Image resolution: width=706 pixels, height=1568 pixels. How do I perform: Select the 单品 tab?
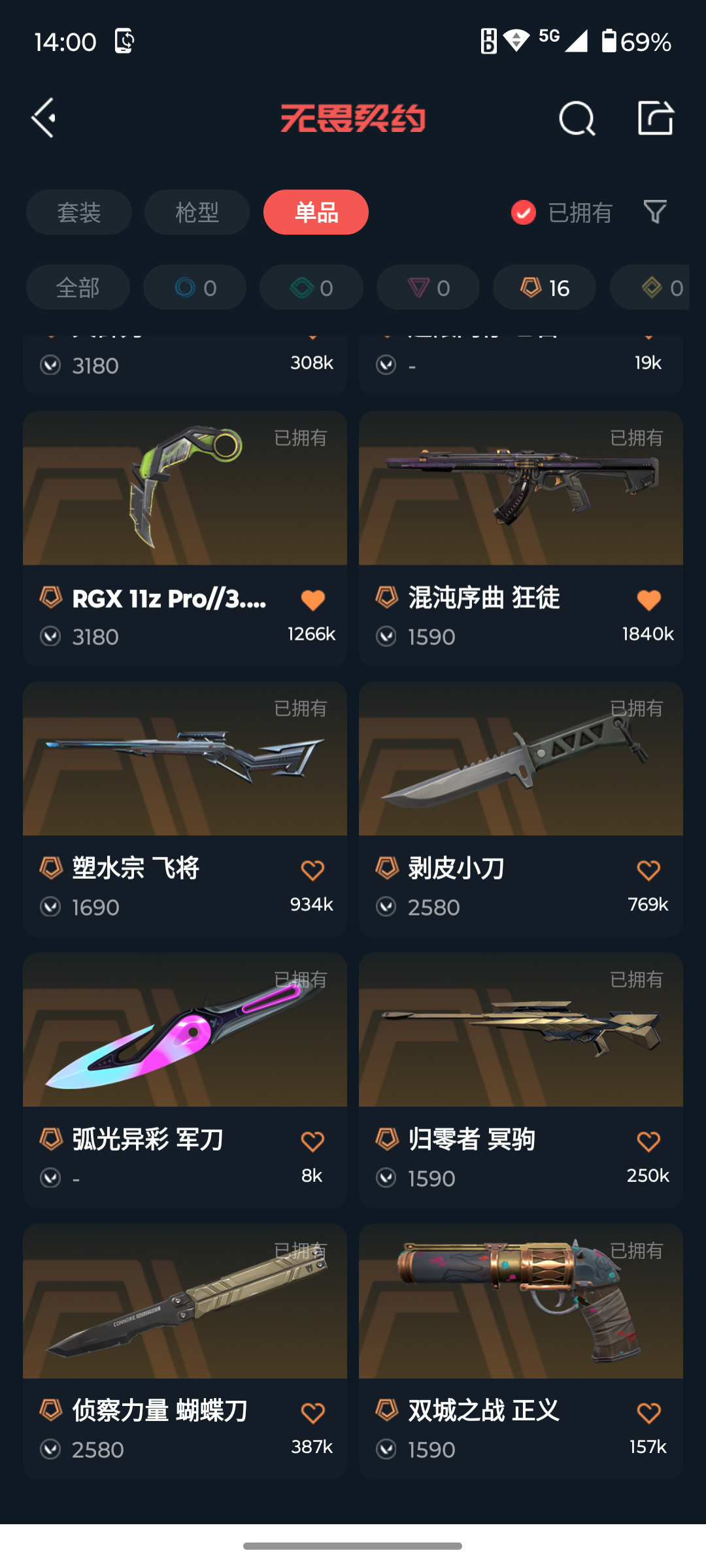click(316, 212)
